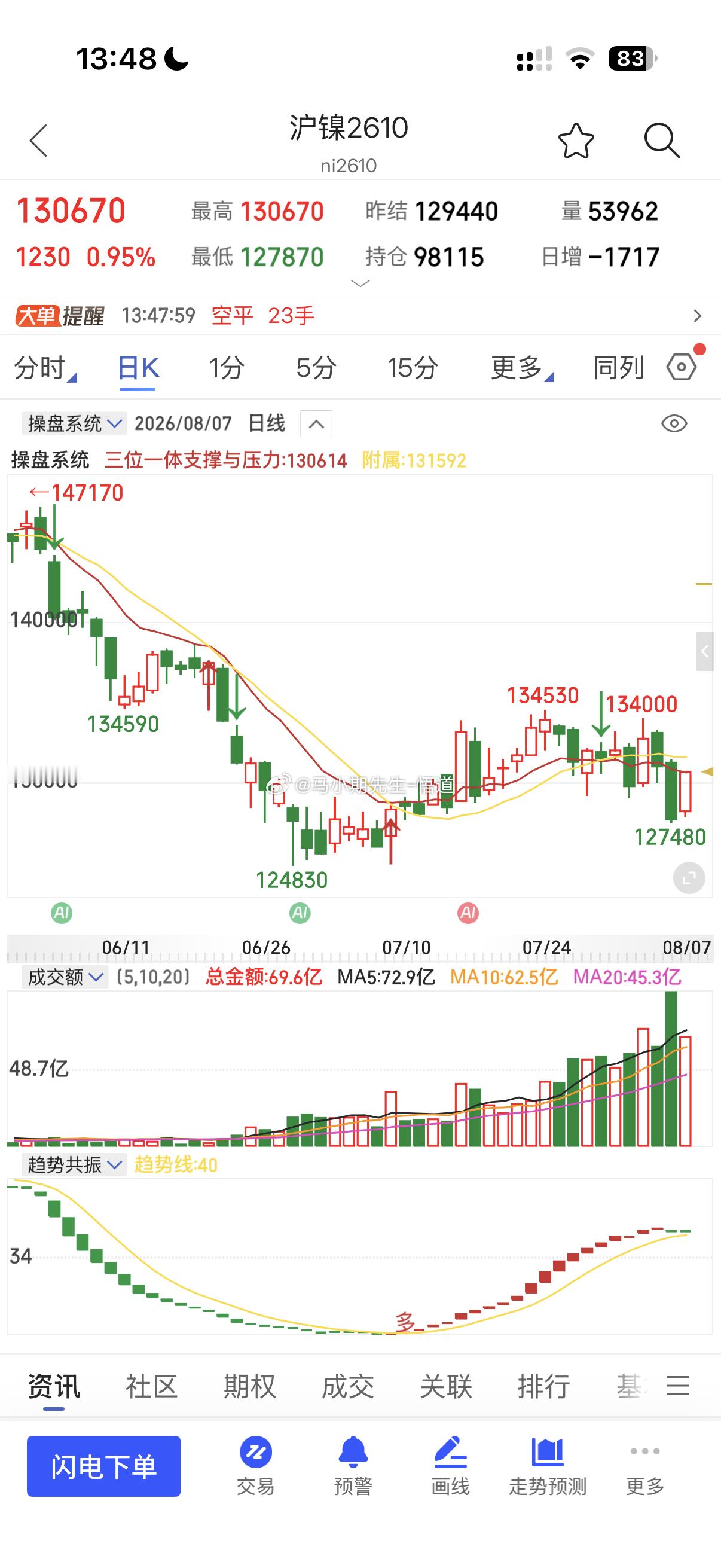Open the 预警 alert bell
This screenshot has width=721, height=1568.
click(x=353, y=1466)
